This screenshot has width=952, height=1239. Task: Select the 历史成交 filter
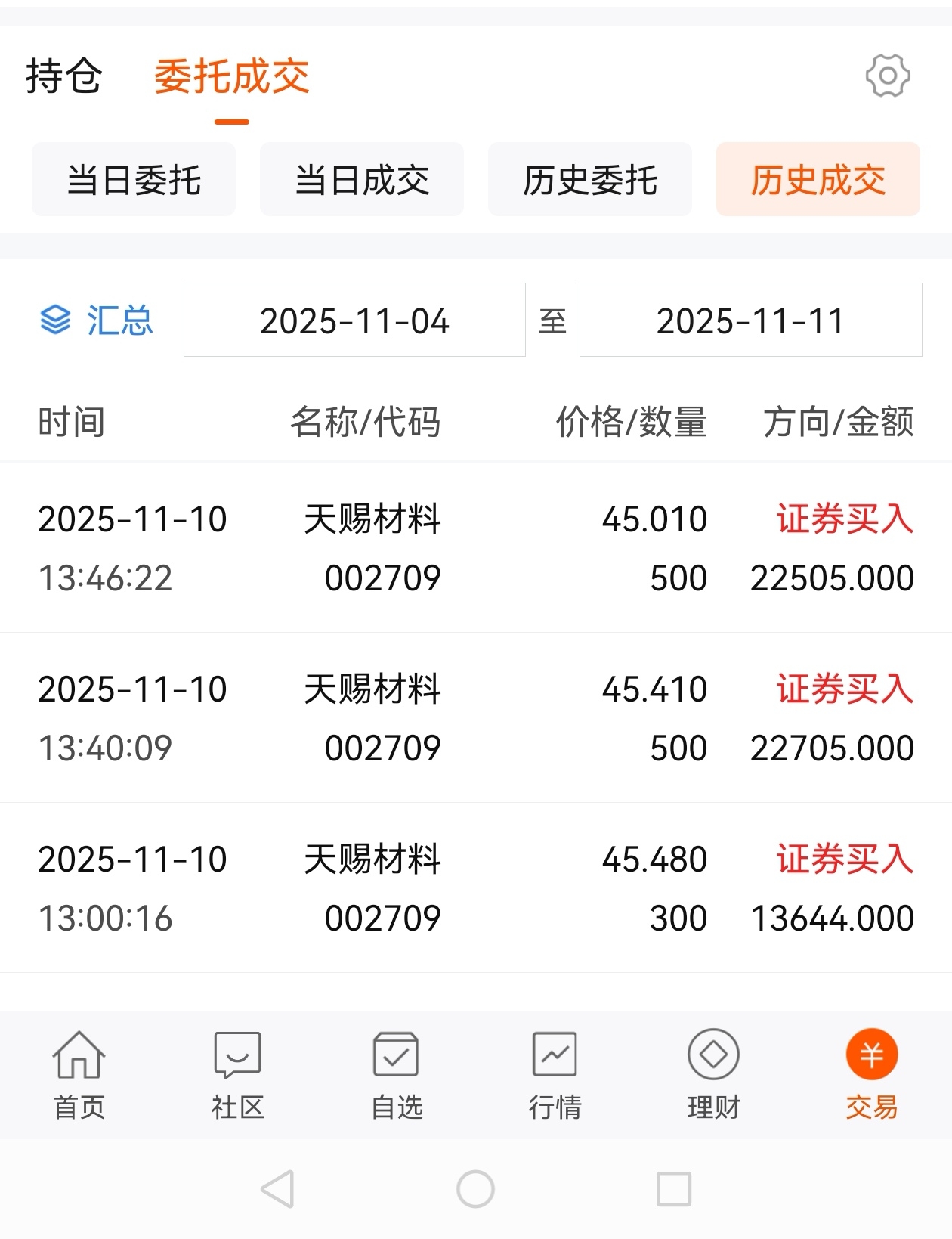coord(818,180)
